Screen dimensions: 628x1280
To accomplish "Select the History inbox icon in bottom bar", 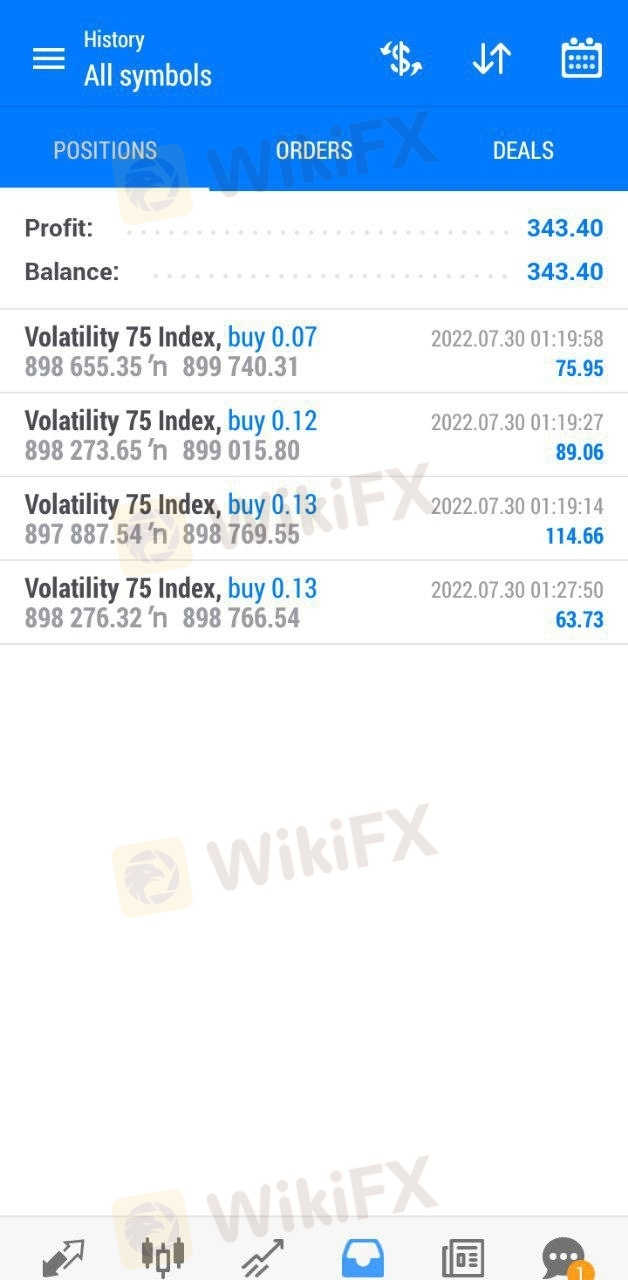I will pos(363,1257).
